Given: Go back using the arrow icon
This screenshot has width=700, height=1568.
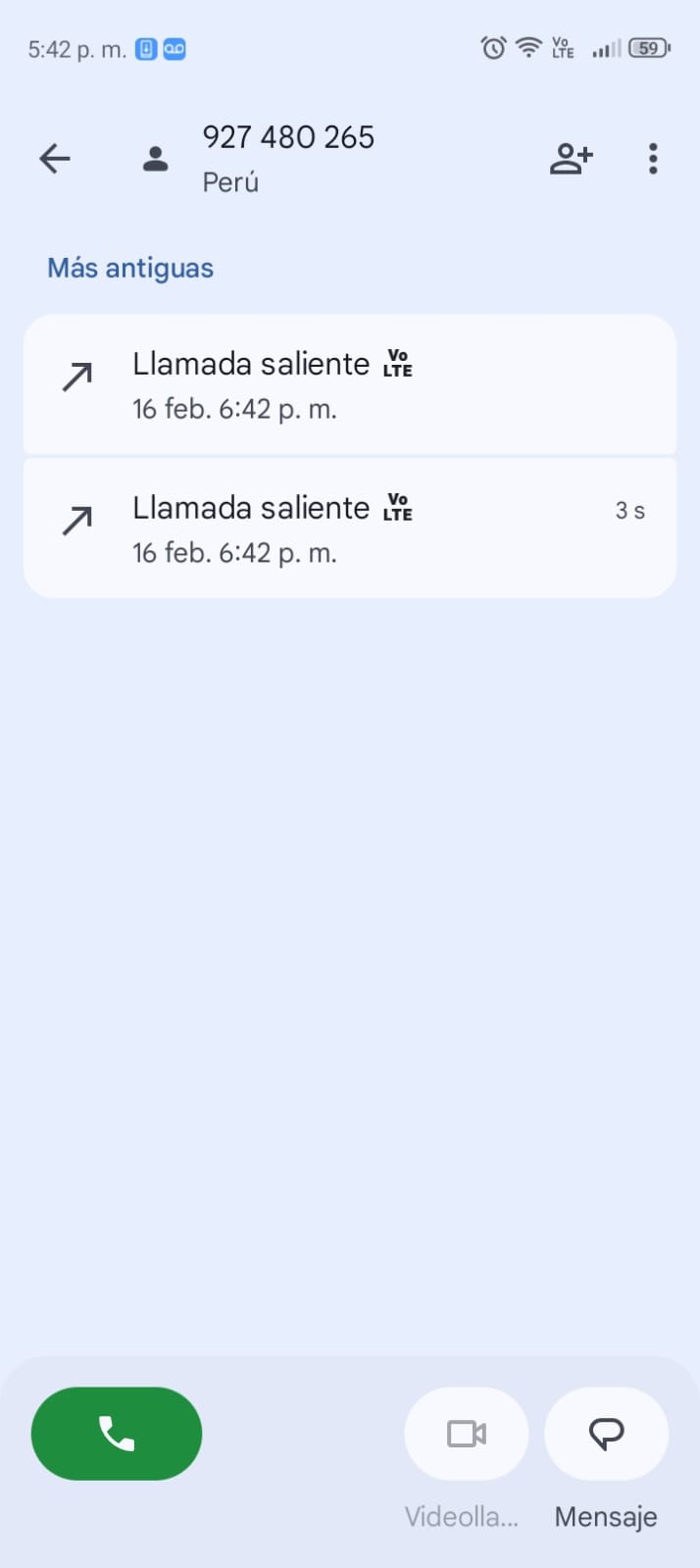Looking at the screenshot, I should [x=55, y=158].
